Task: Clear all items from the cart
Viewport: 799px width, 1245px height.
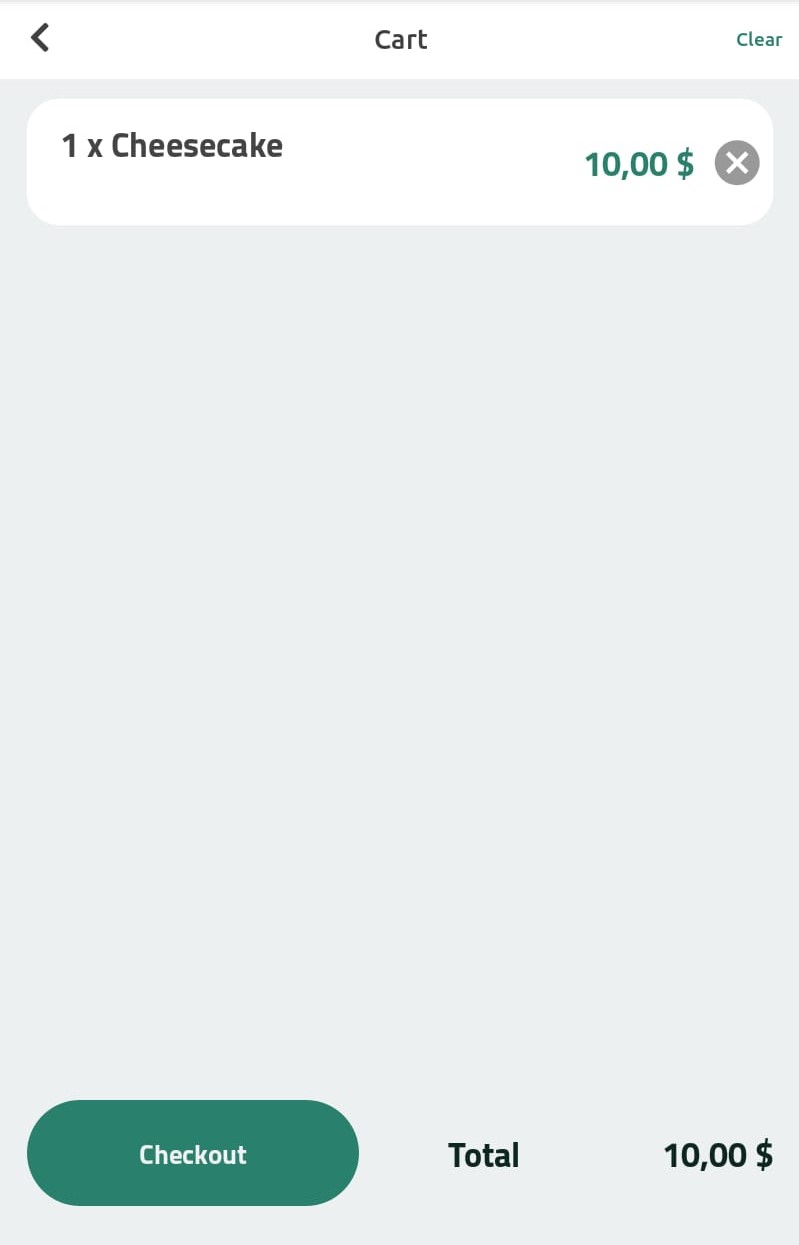Action: (x=758, y=39)
